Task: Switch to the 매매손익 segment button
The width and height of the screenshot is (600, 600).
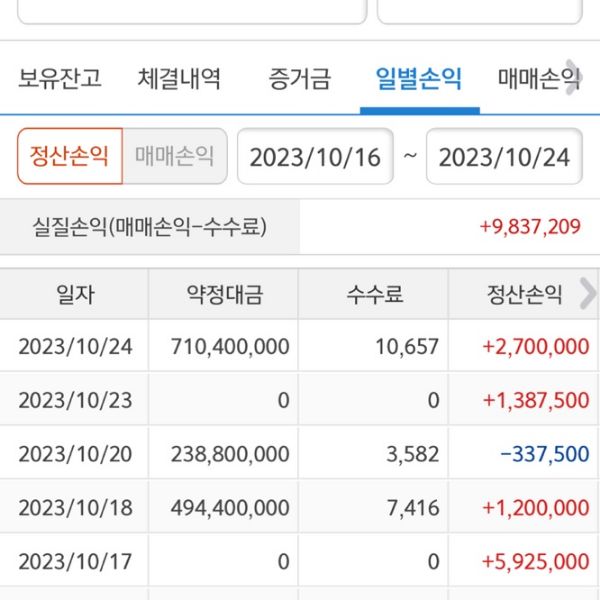Action: (x=175, y=156)
